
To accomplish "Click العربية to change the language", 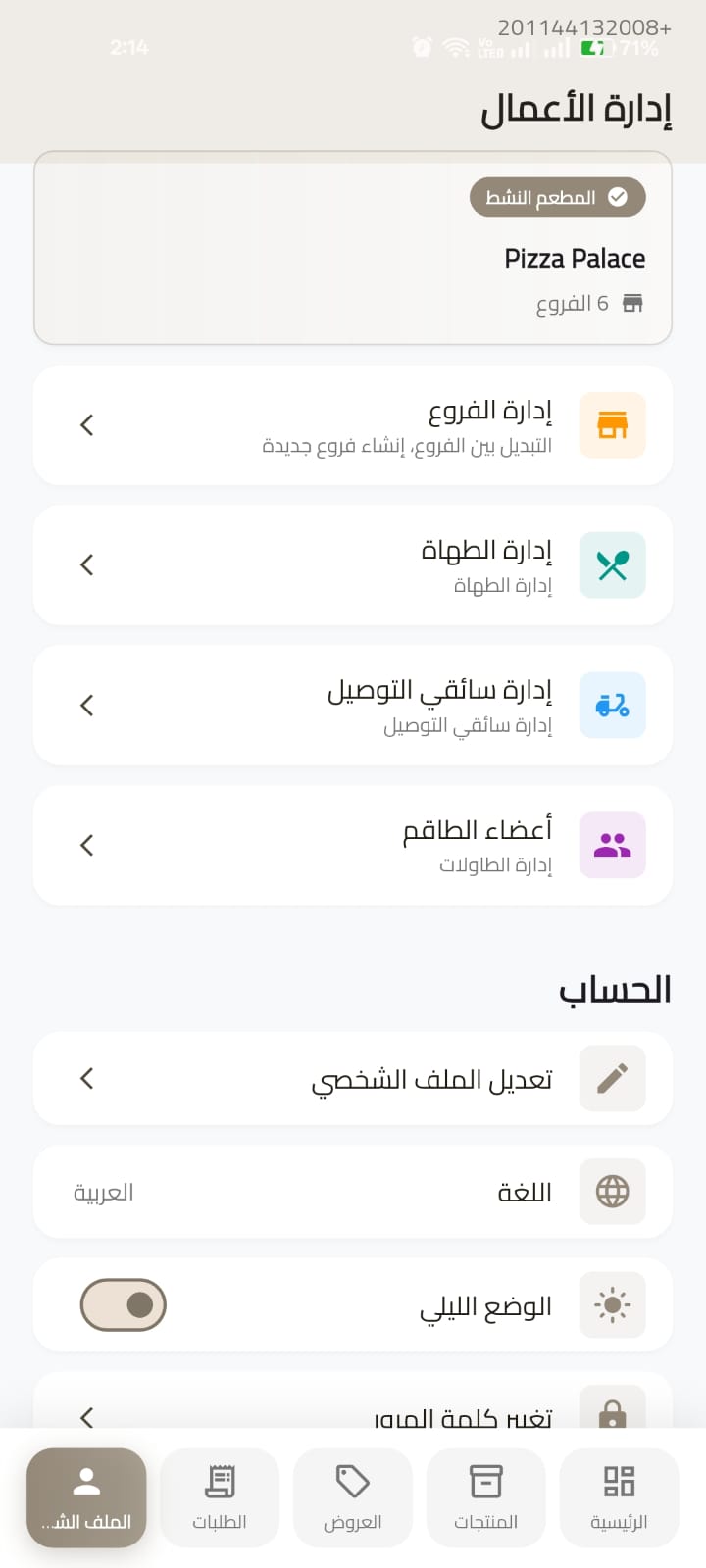I will [x=101, y=1192].
